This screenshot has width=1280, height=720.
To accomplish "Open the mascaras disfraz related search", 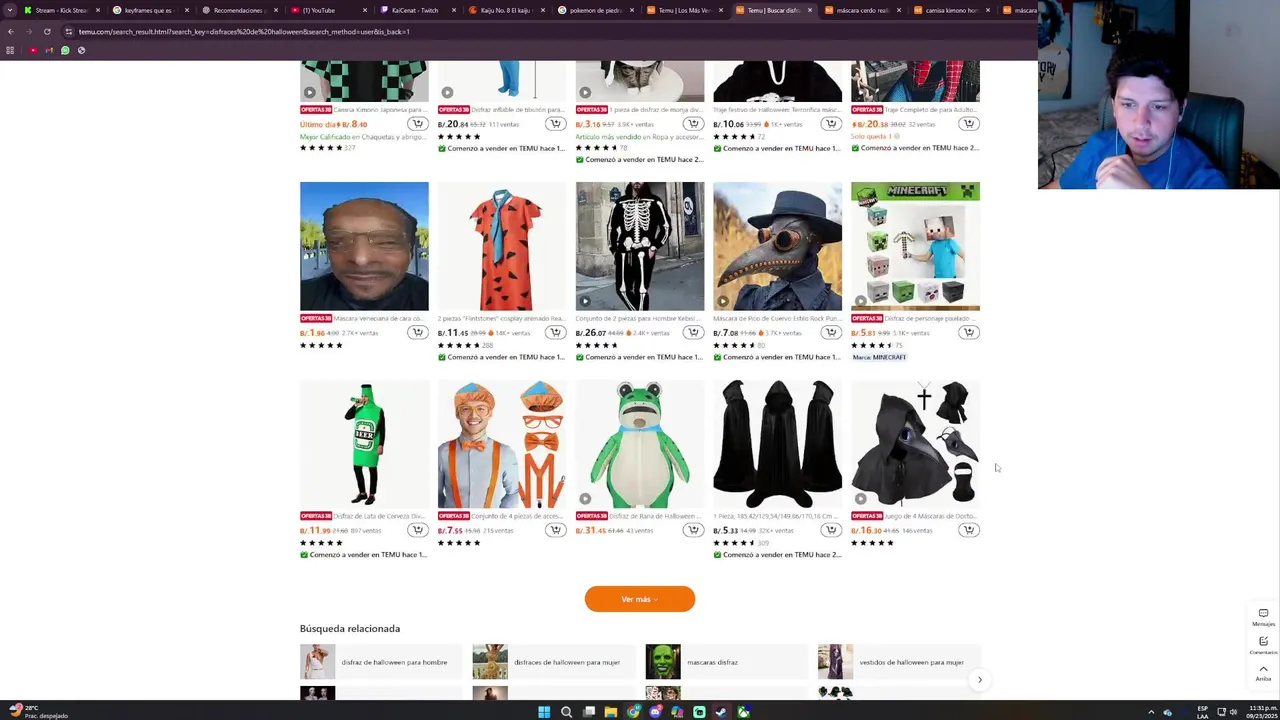I will (x=711, y=662).
